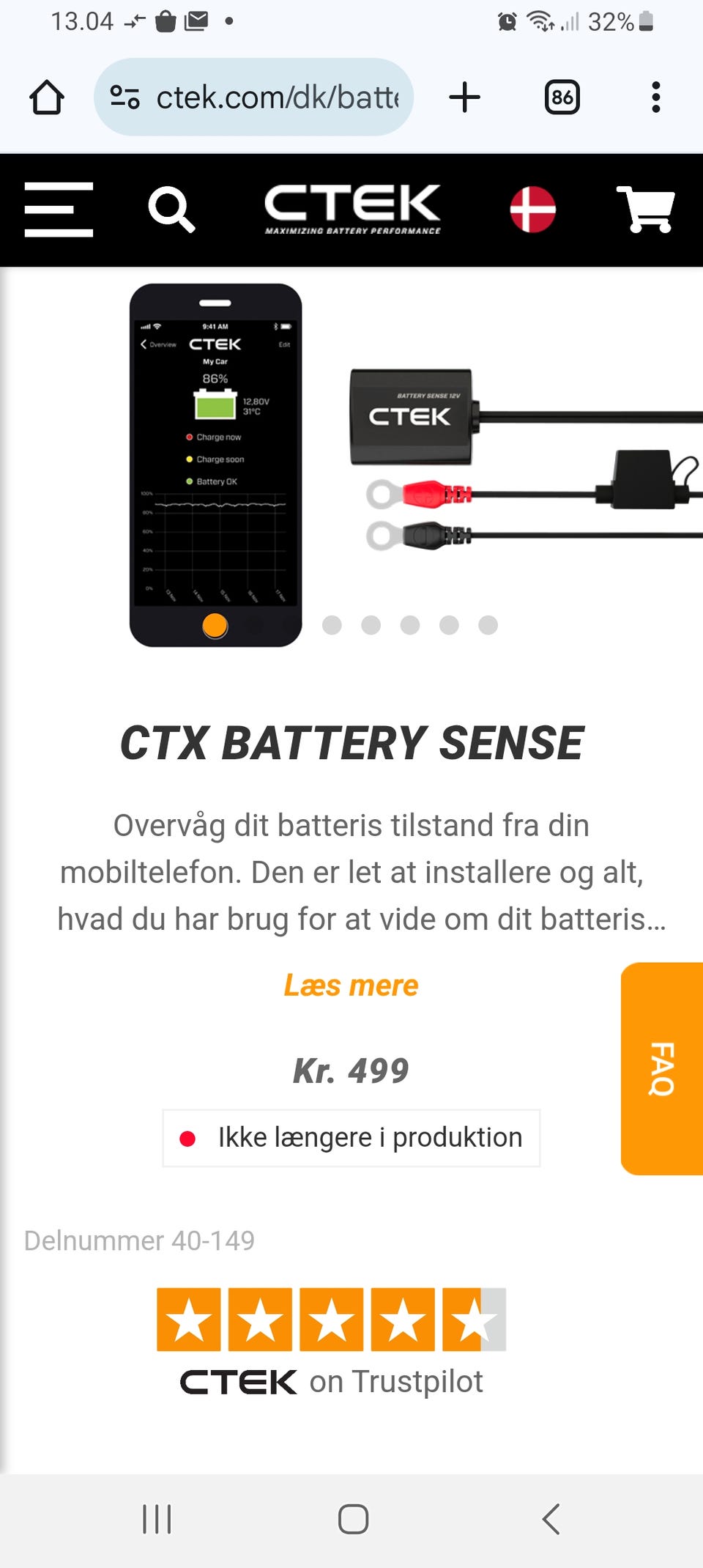This screenshot has height=1568, width=703.
Task: Go to the CTEK homepage via logo
Action: click(352, 210)
